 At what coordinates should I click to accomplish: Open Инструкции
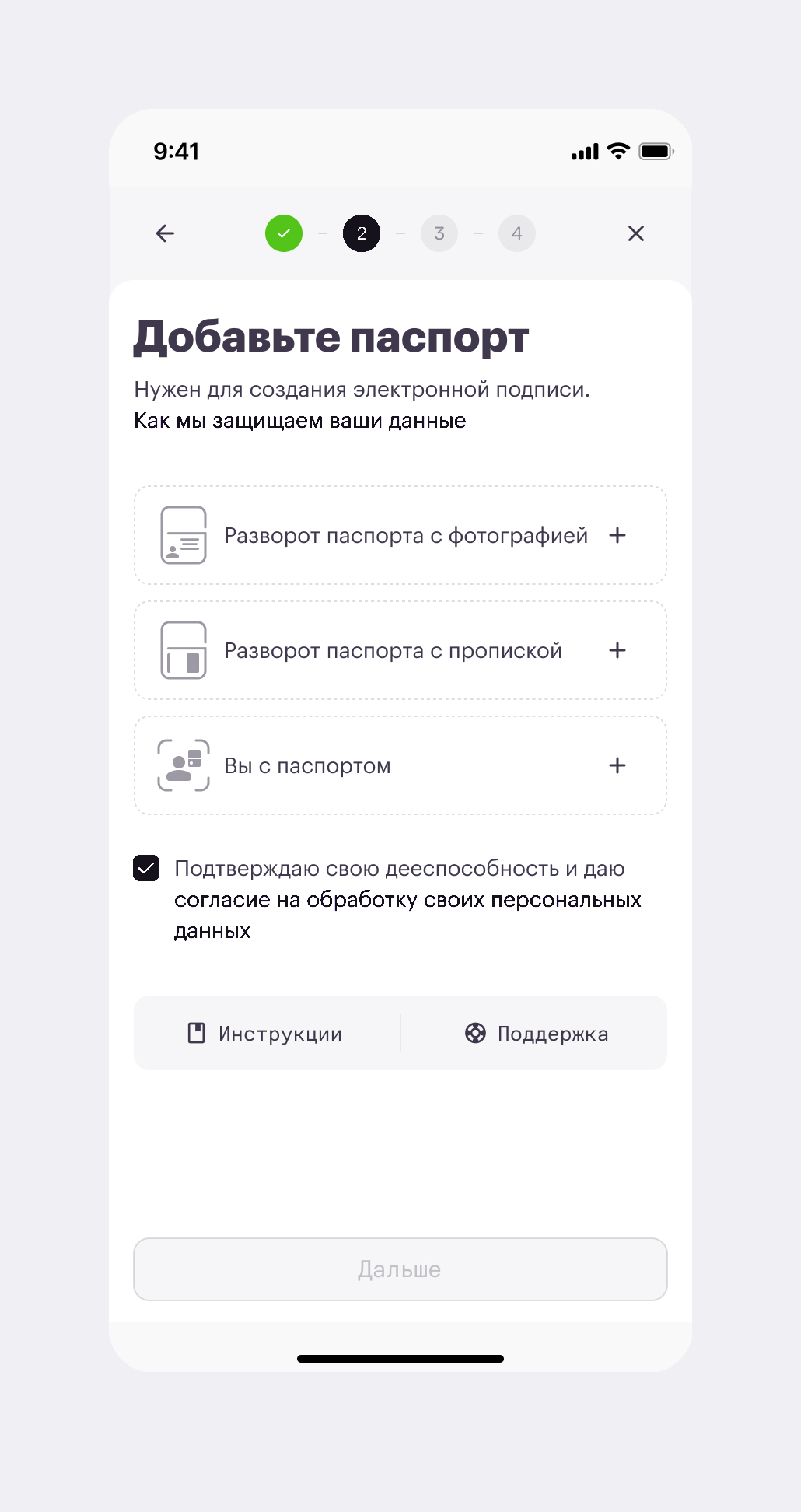pos(267,1033)
